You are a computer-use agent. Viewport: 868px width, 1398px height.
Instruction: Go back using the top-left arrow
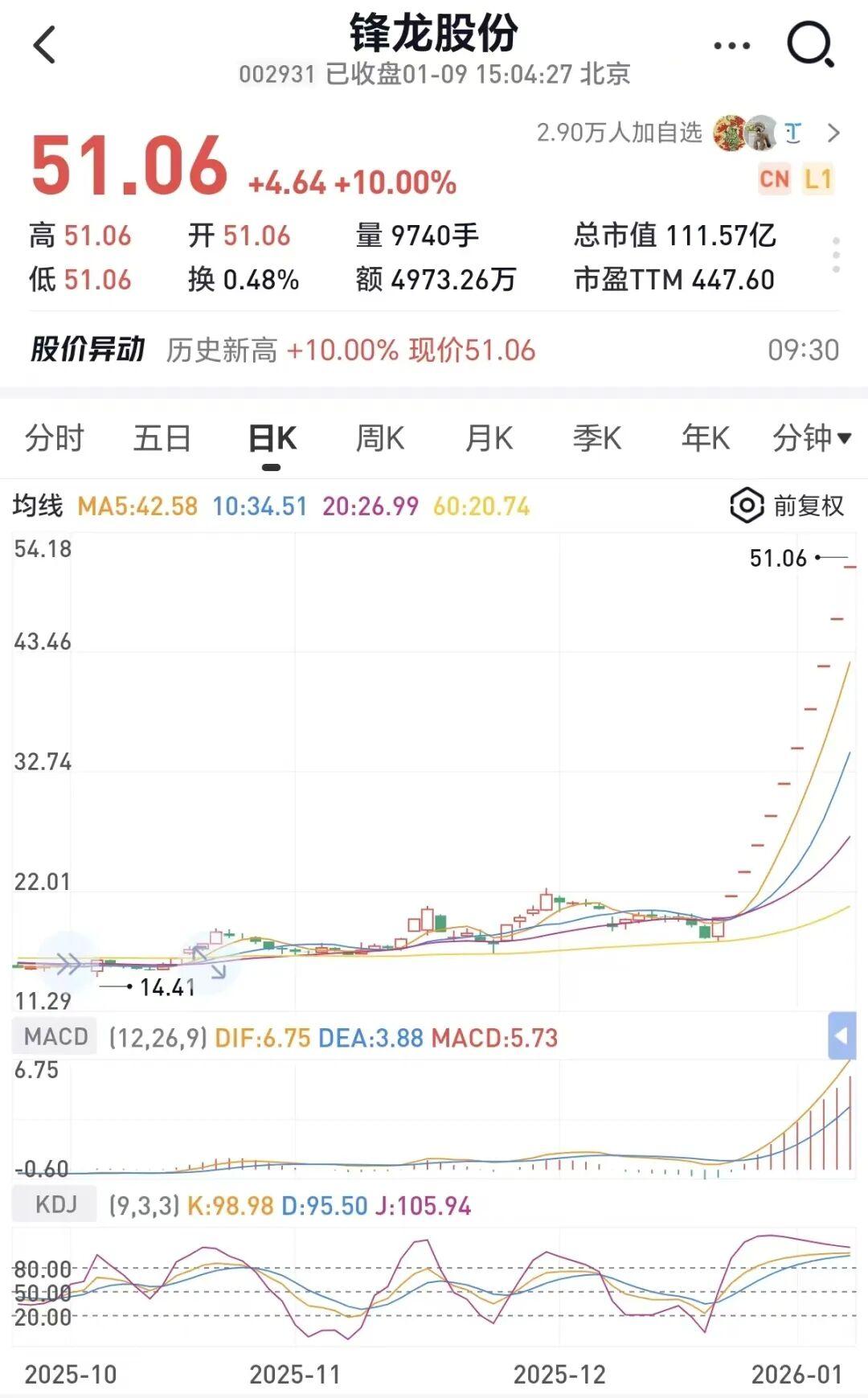45,45
